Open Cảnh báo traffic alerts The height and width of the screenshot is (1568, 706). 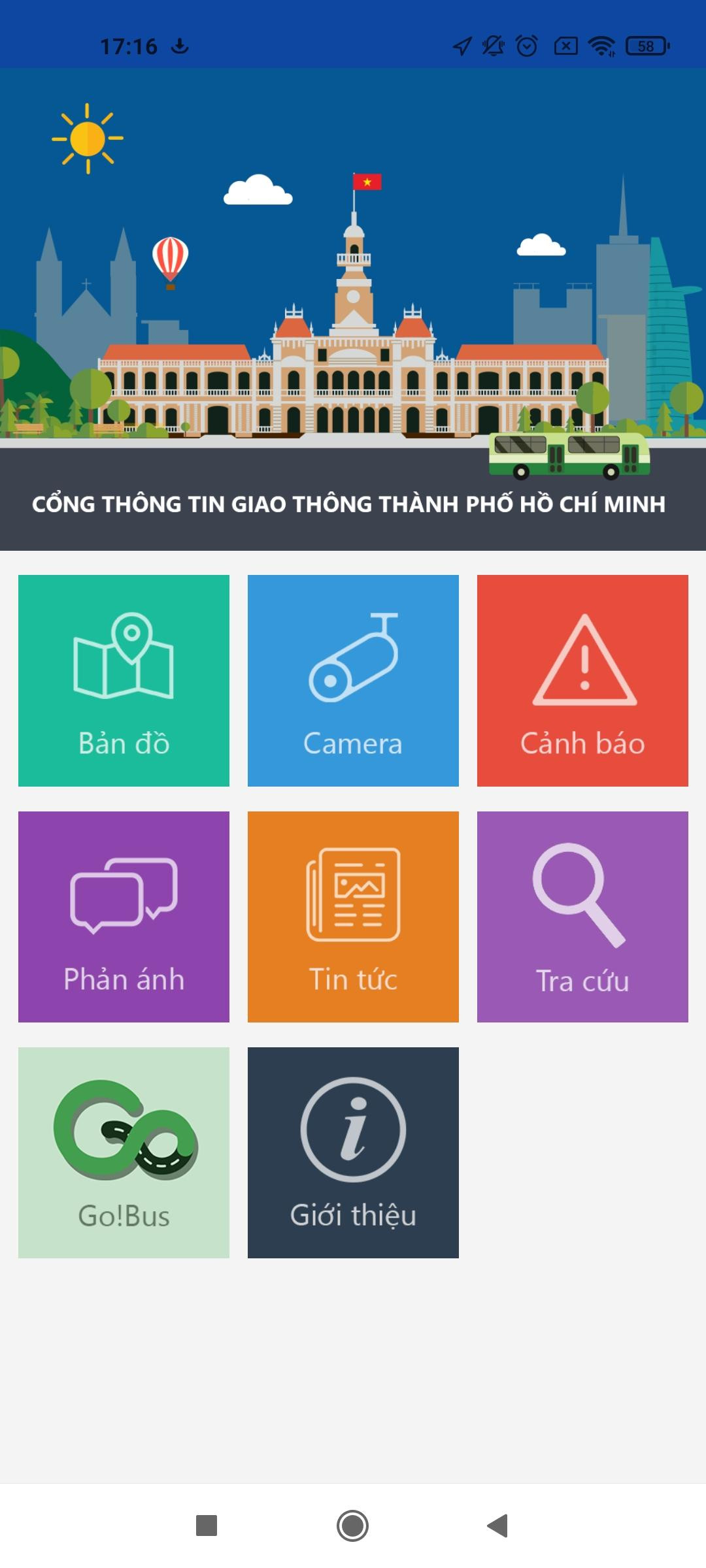pyautogui.click(x=584, y=679)
